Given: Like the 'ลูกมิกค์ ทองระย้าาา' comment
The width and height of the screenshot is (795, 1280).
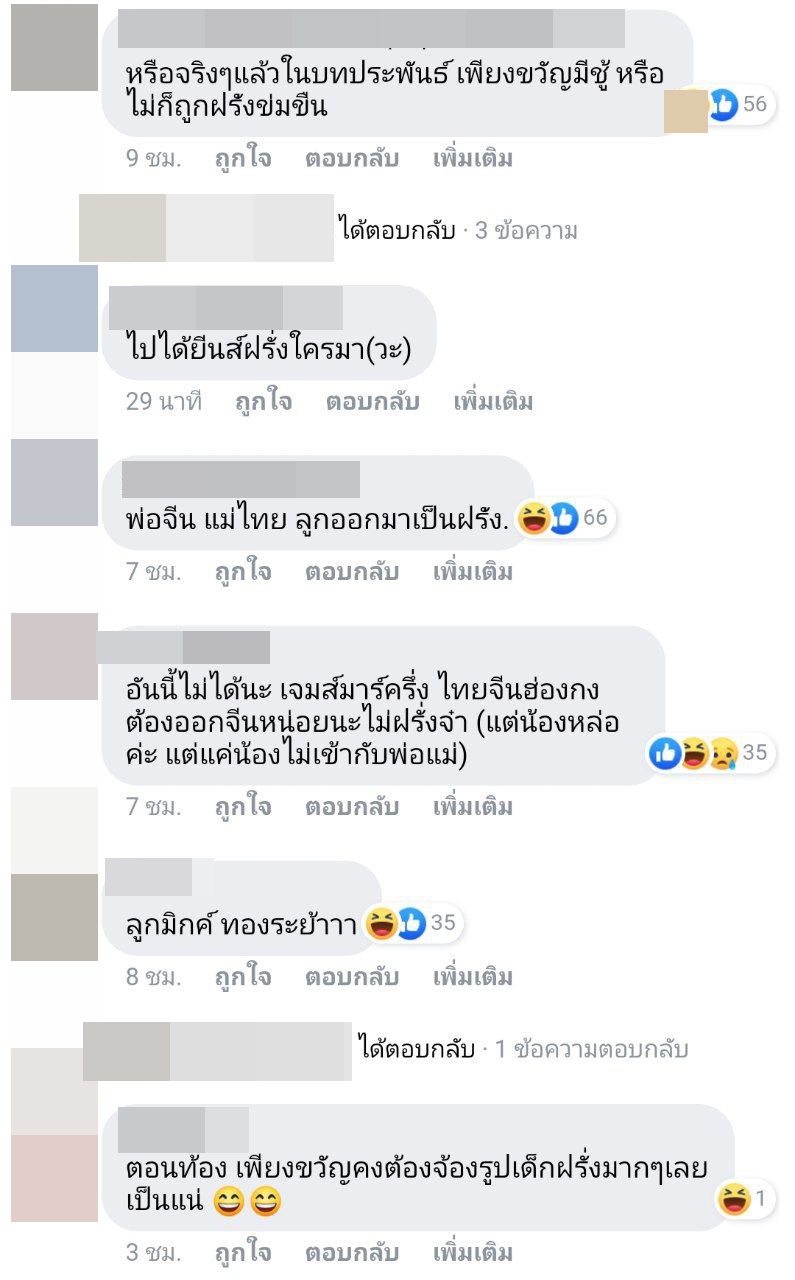Looking at the screenshot, I should click(x=243, y=977).
